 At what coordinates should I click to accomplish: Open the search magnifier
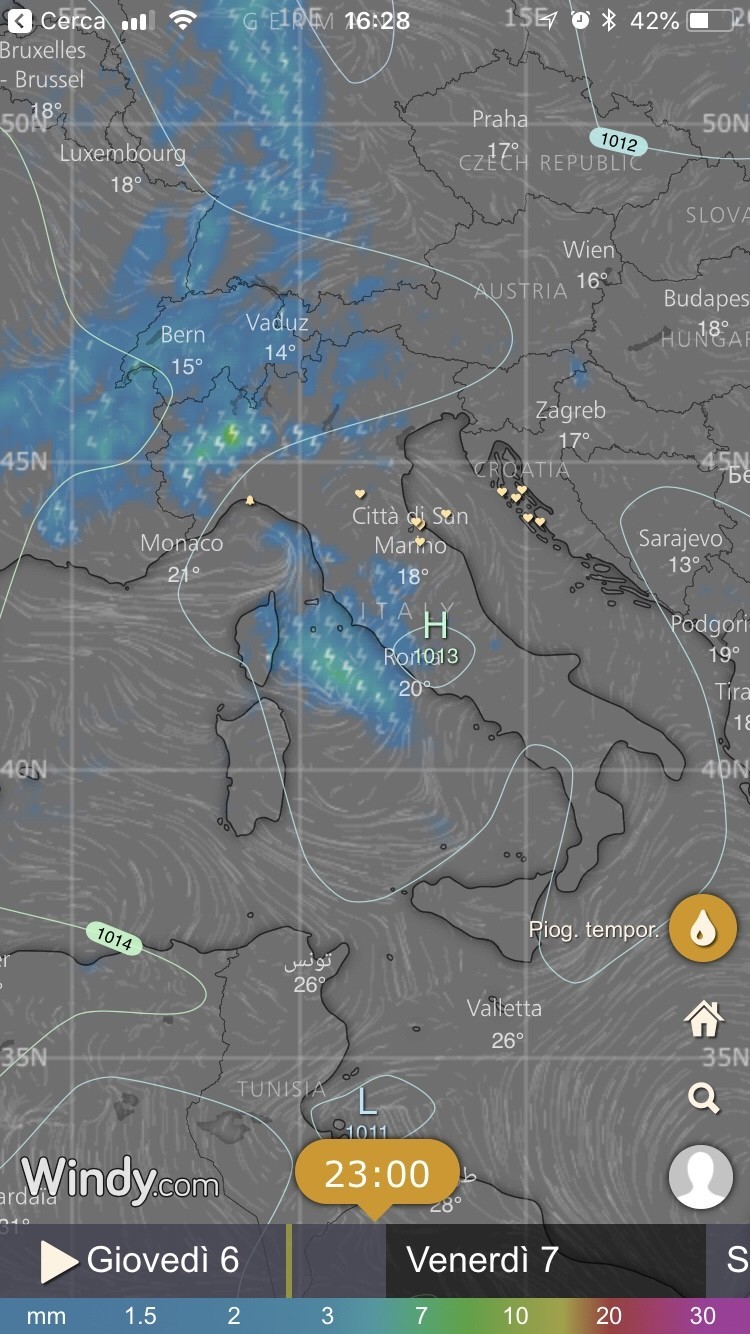704,1099
